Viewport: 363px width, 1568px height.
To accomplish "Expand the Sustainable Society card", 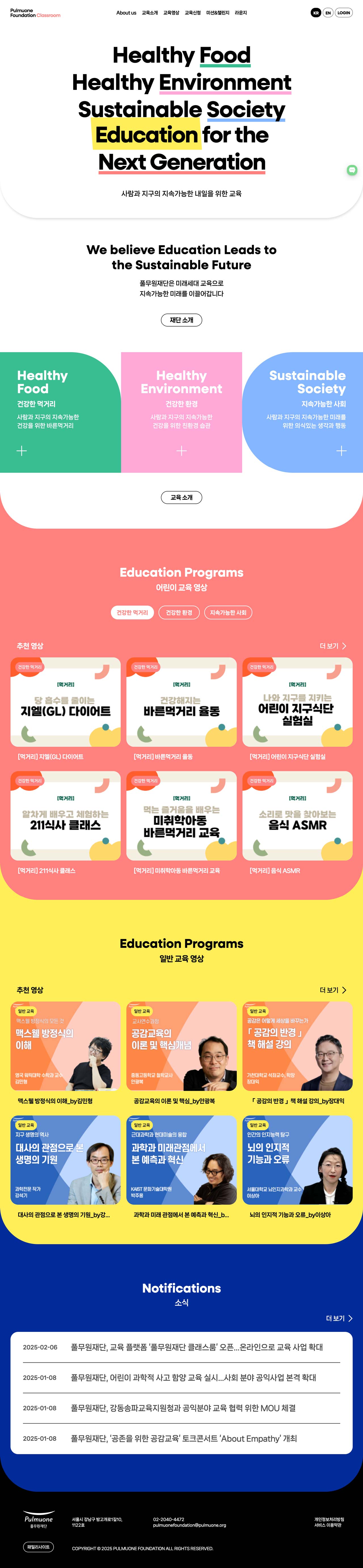I will [341, 451].
